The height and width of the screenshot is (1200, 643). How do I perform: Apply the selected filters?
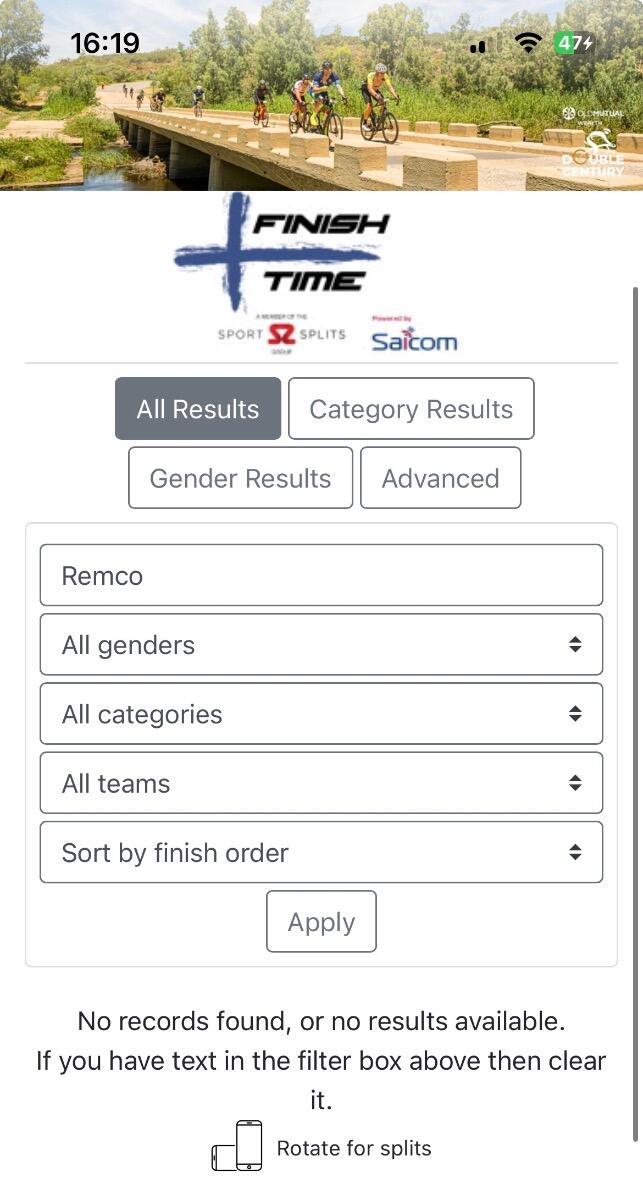coord(321,922)
